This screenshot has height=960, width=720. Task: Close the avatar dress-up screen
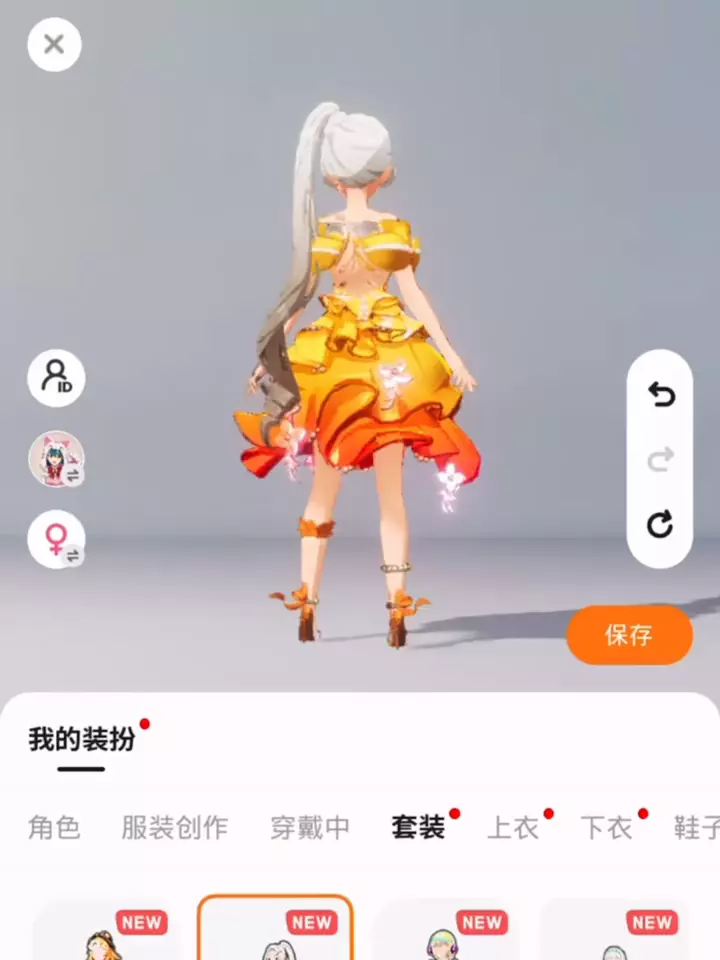[54, 45]
